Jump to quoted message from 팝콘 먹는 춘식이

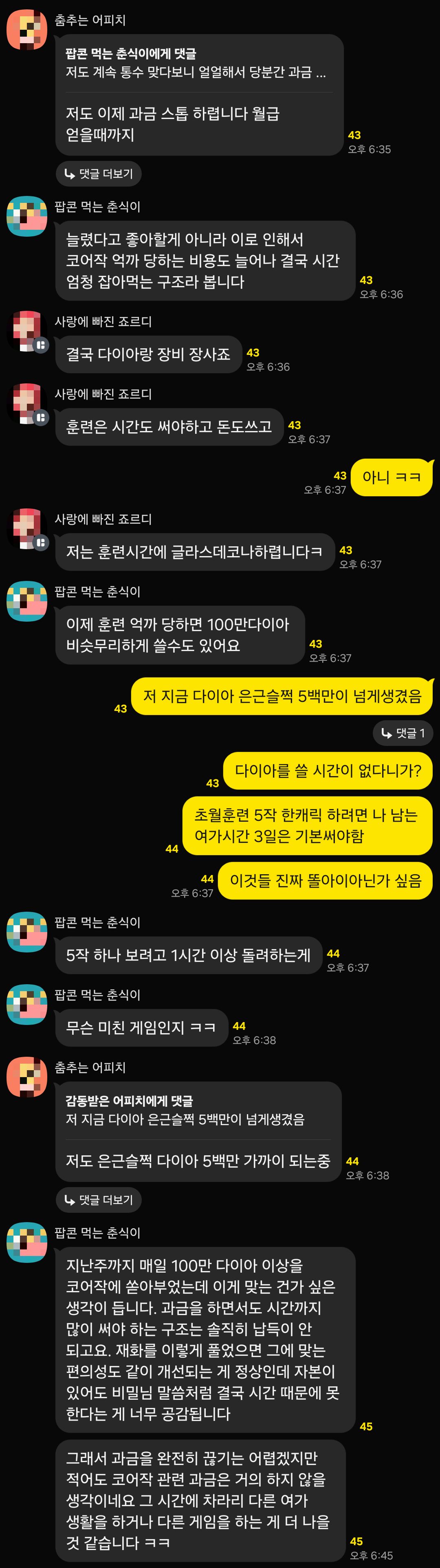pyautogui.click(x=196, y=63)
